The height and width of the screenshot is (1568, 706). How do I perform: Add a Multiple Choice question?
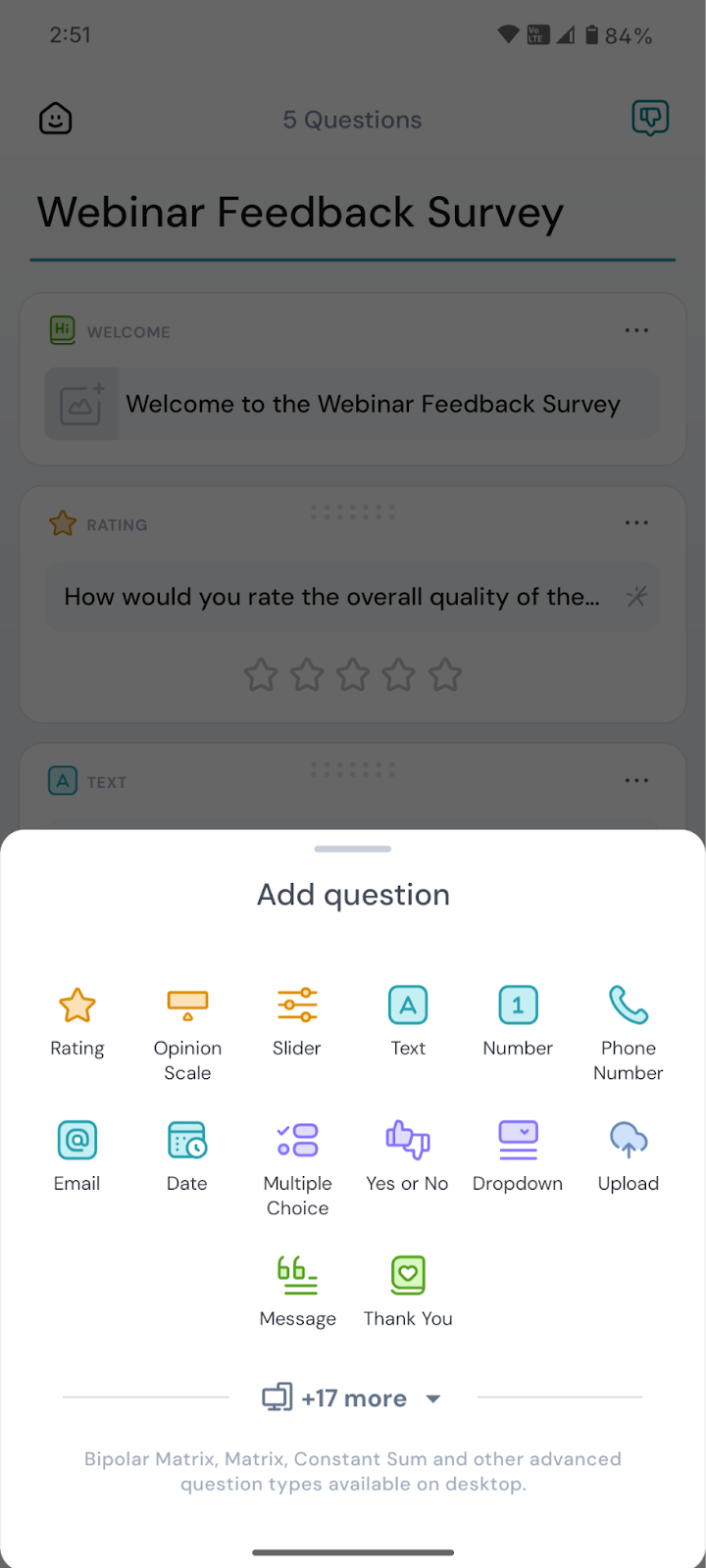[x=298, y=1166]
